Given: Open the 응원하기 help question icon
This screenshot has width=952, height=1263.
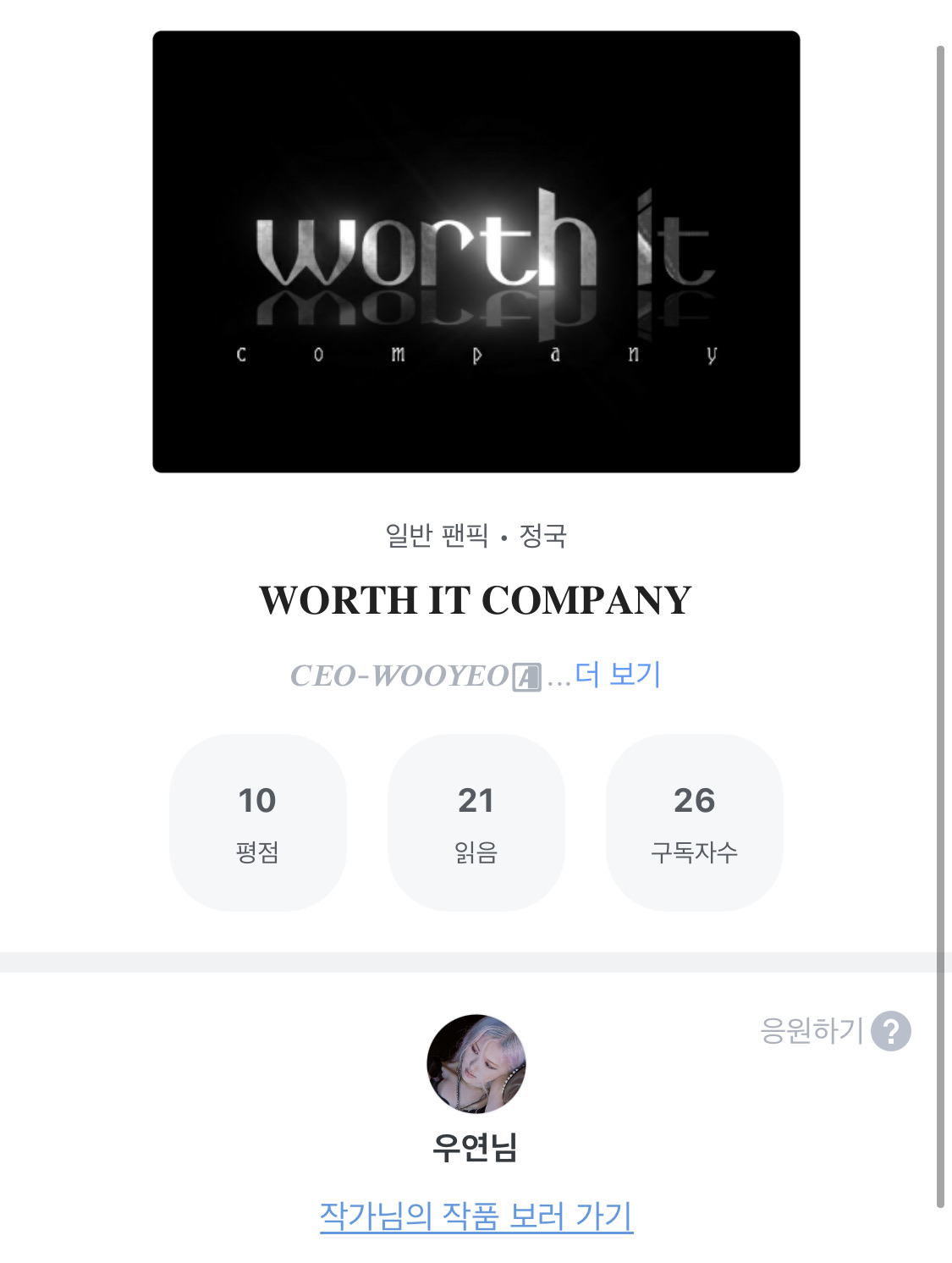Looking at the screenshot, I should tap(890, 1031).
